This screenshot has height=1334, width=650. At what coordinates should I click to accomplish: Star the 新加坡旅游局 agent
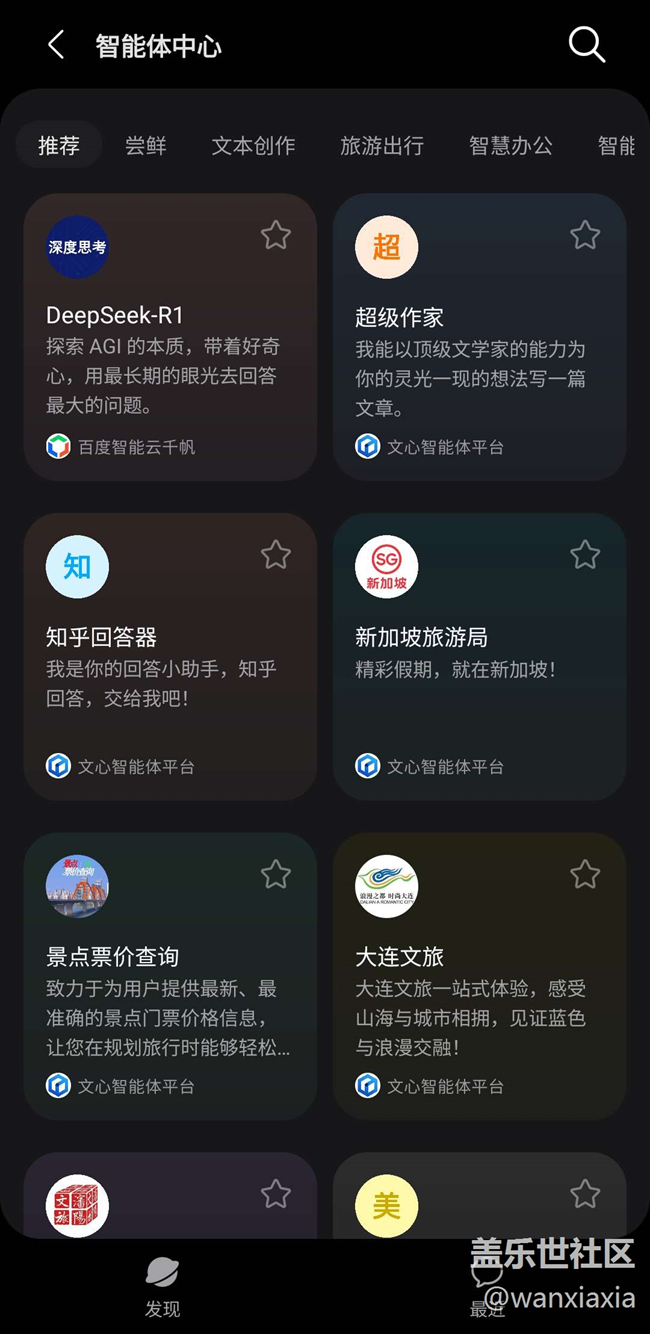click(585, 555)
